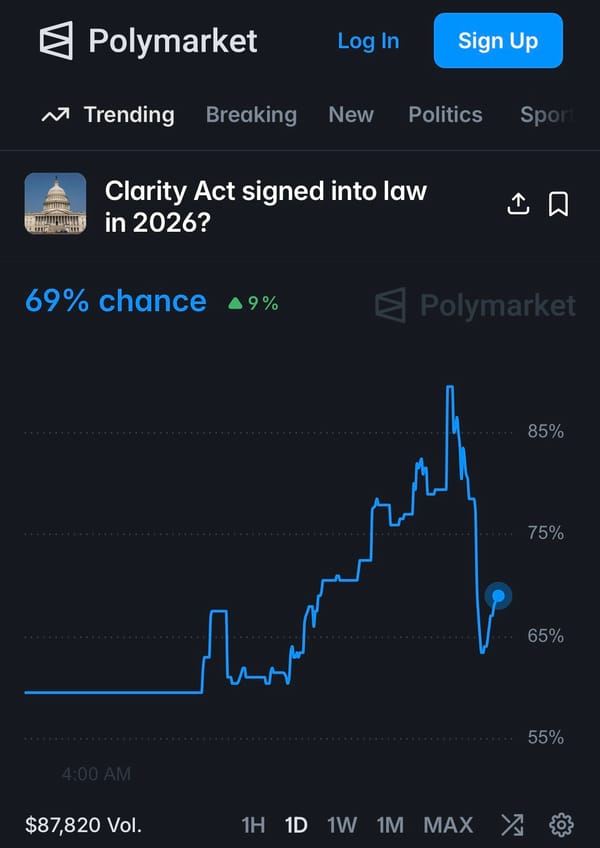Viewport: 600px width, 848px height.
Task: Go to the New tab
Action: [x=351, y=115]
